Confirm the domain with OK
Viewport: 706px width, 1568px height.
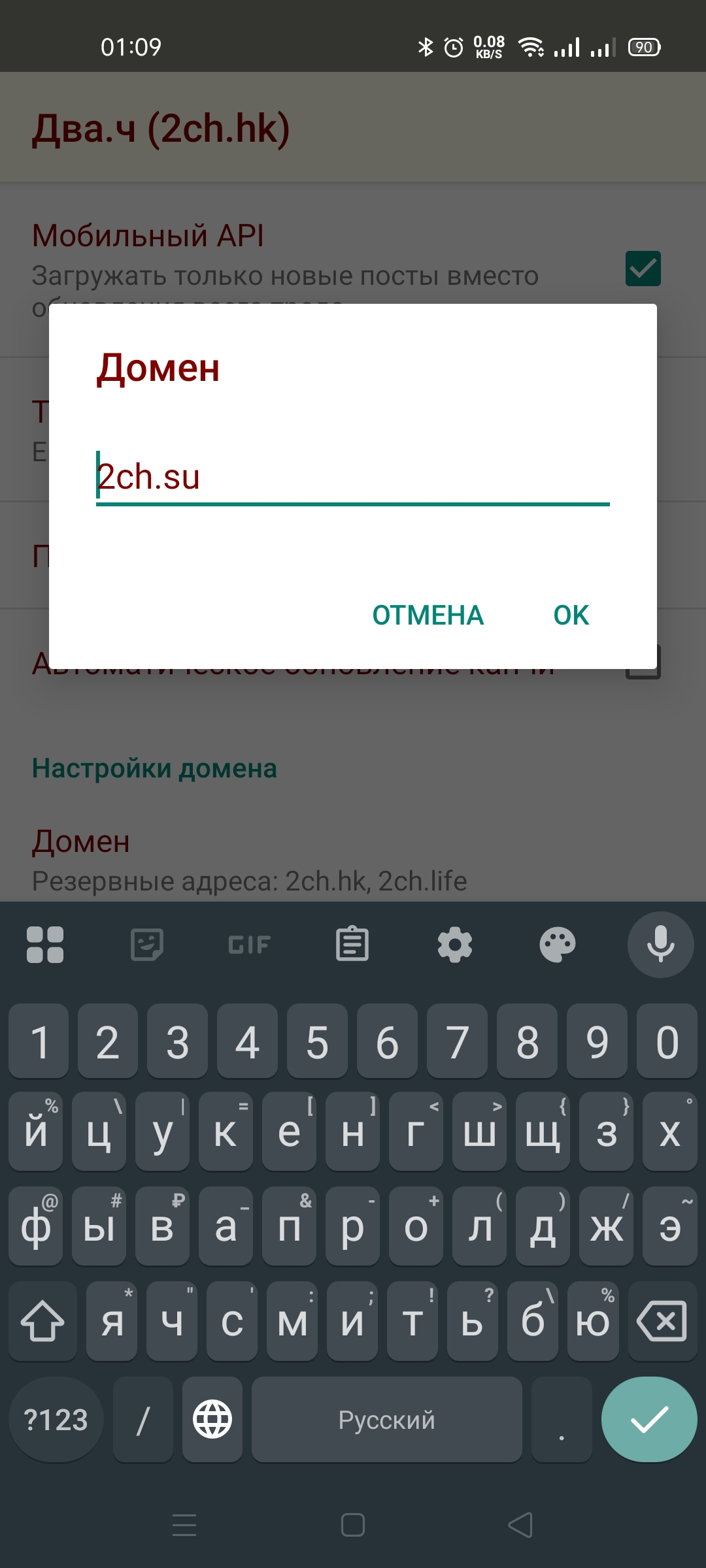point(571,615)
